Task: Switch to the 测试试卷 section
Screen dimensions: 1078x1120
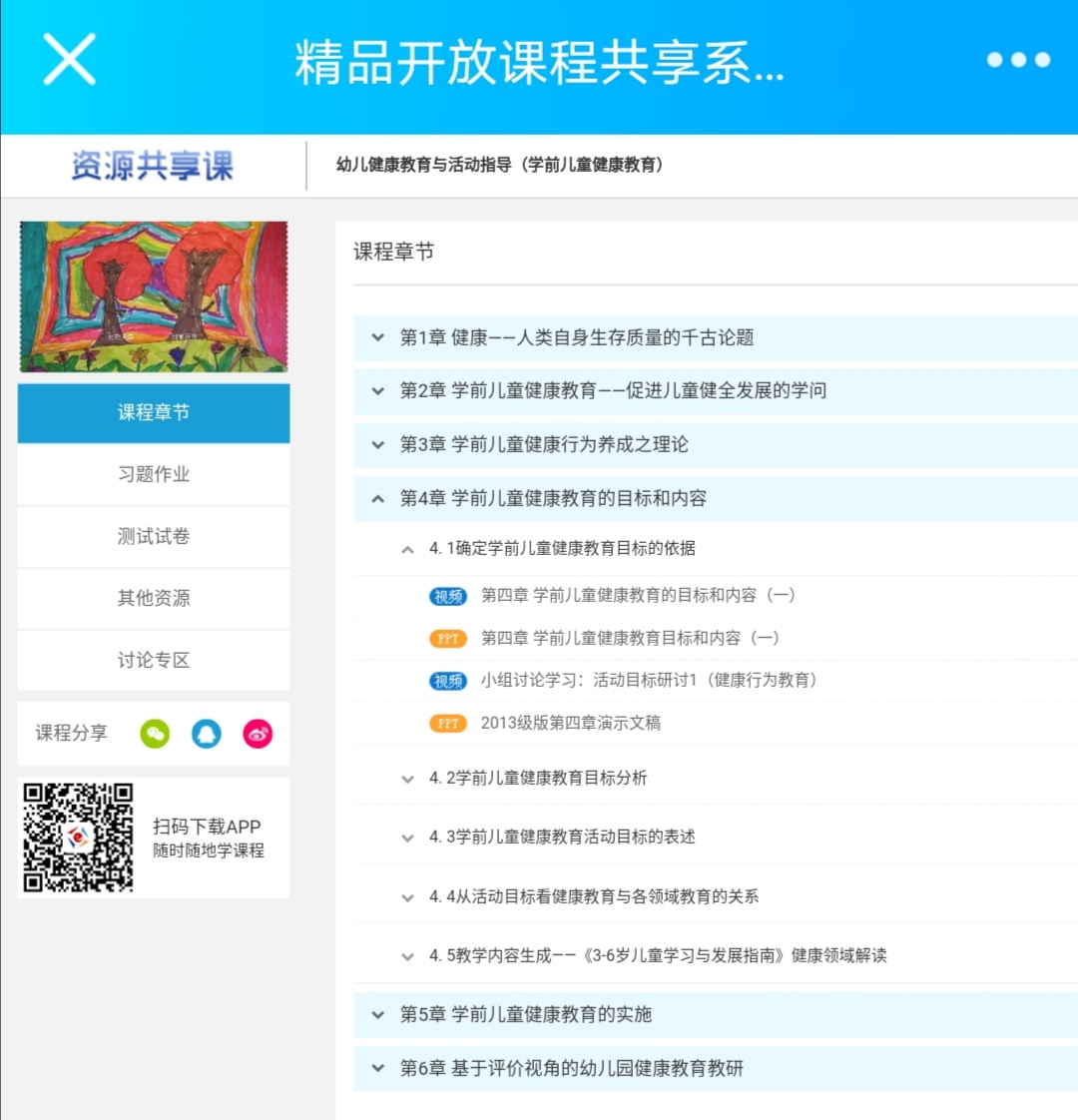Action: point(154,536)
